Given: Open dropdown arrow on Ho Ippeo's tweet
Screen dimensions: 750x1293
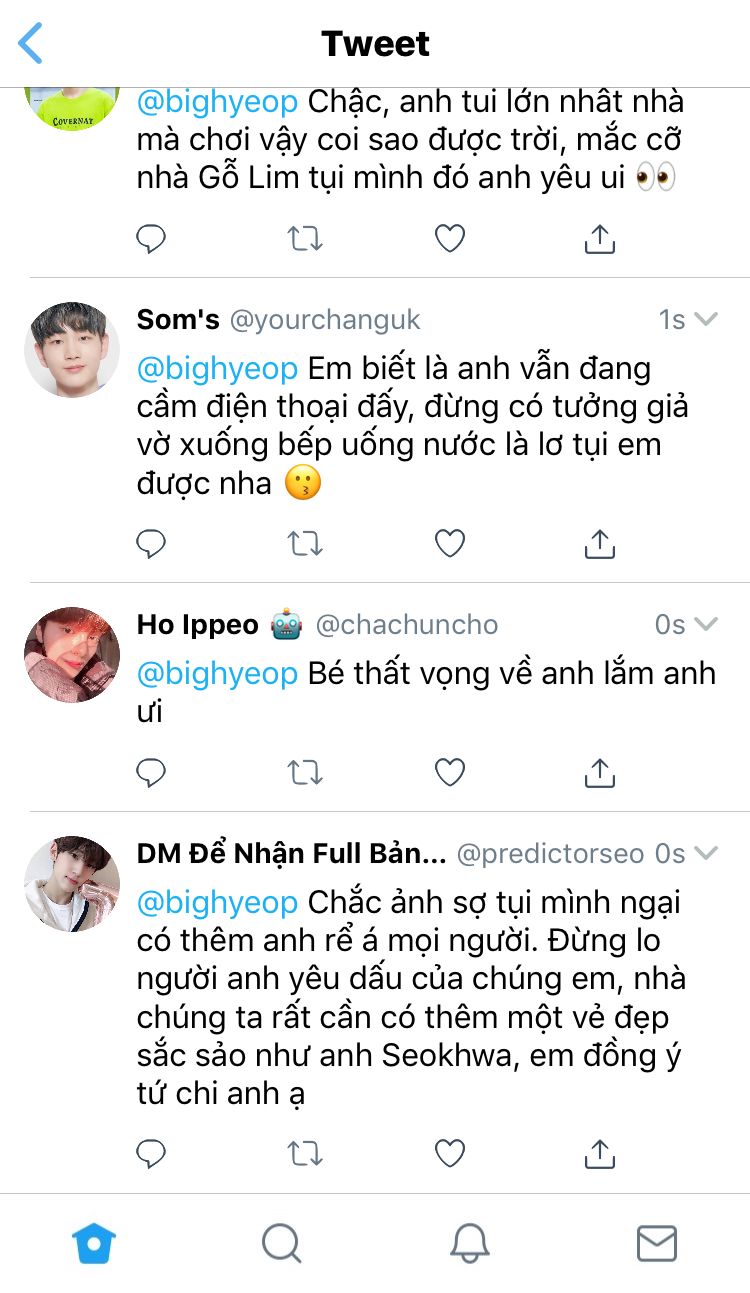Looking at the screenshot, I should pos(706,625).
